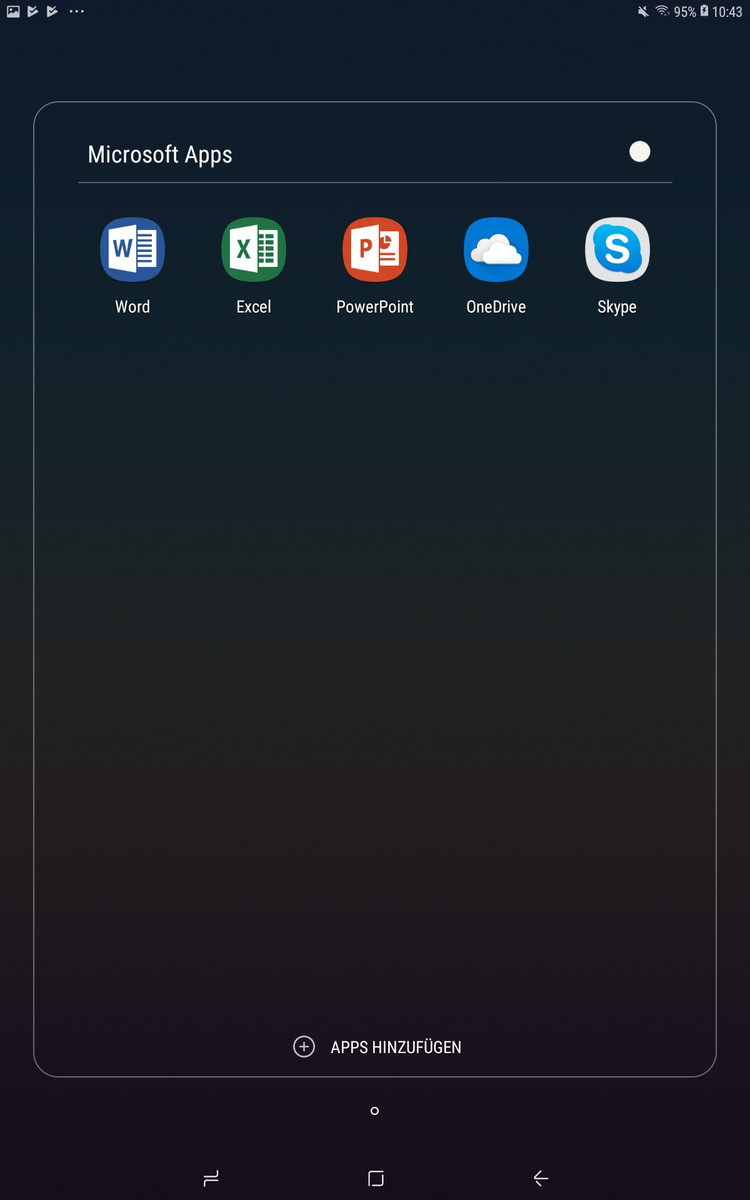Image resolution: width=750 pixels, height=1200 pixels.
Task: Go back with the navigation arrow
Action: click(540, 1178)
